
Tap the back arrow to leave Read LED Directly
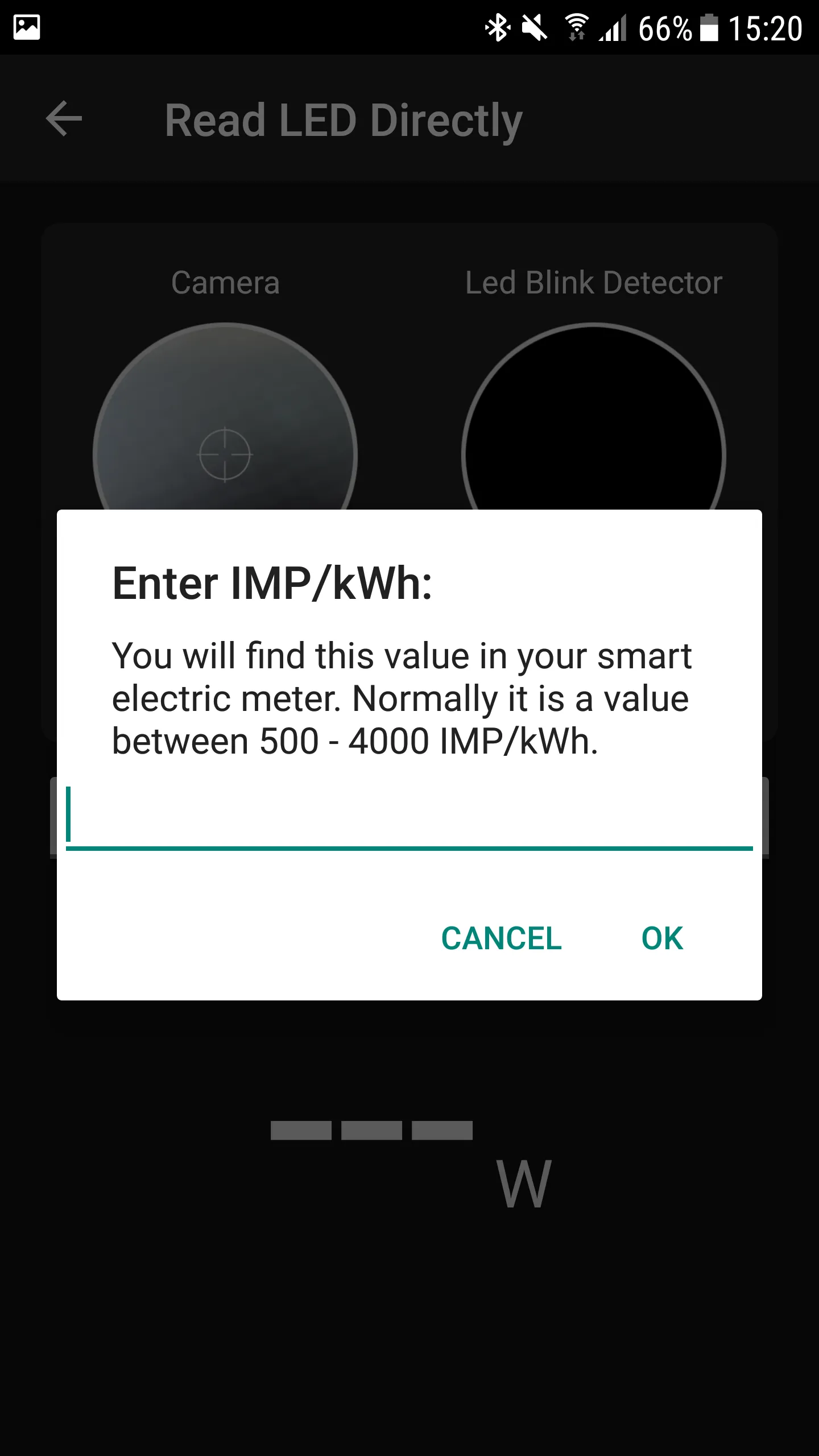pos(64,119)
